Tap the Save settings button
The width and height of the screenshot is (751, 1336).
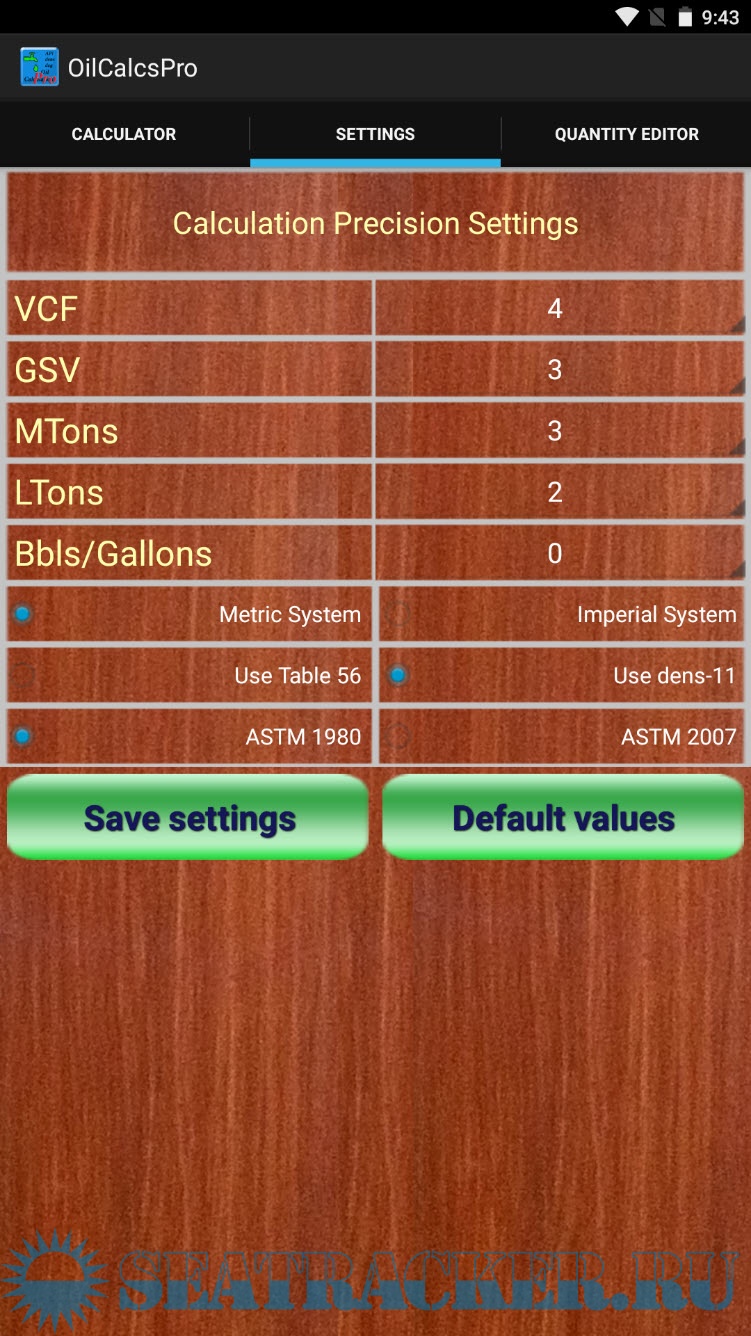click(189, 818)
